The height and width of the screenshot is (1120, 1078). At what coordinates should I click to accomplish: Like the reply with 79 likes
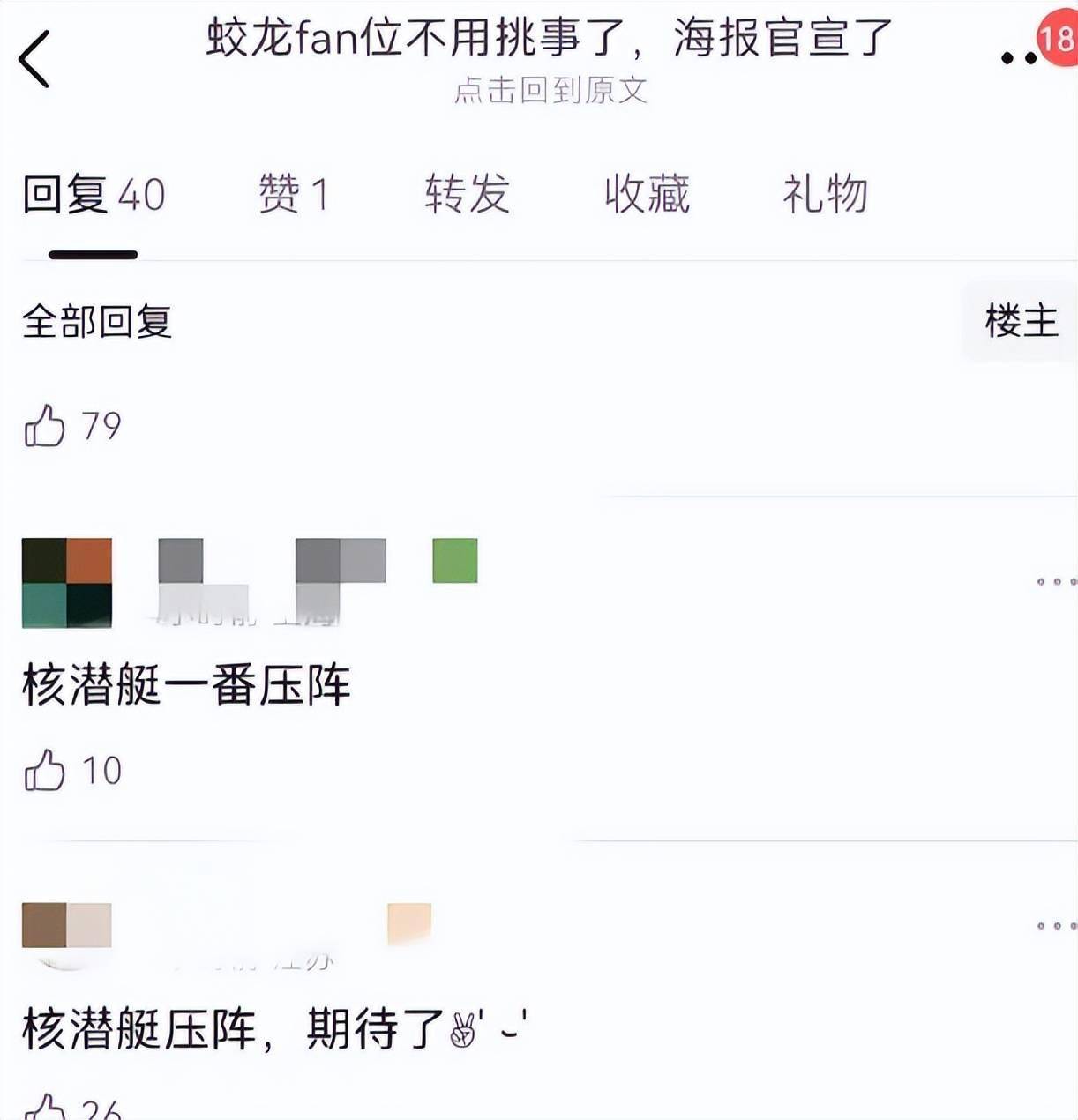(x=45, y=426)
